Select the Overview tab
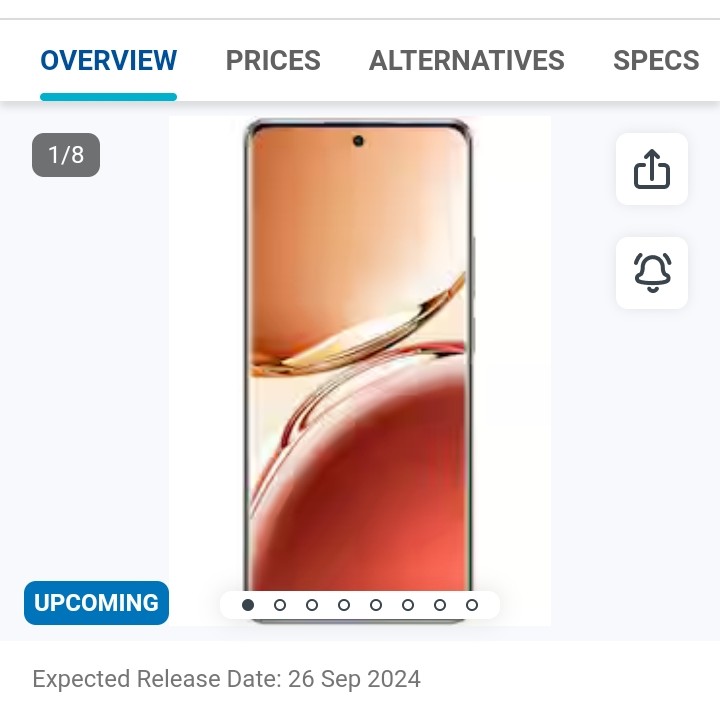This screenshot has width=720, height=720. (108, 61)
